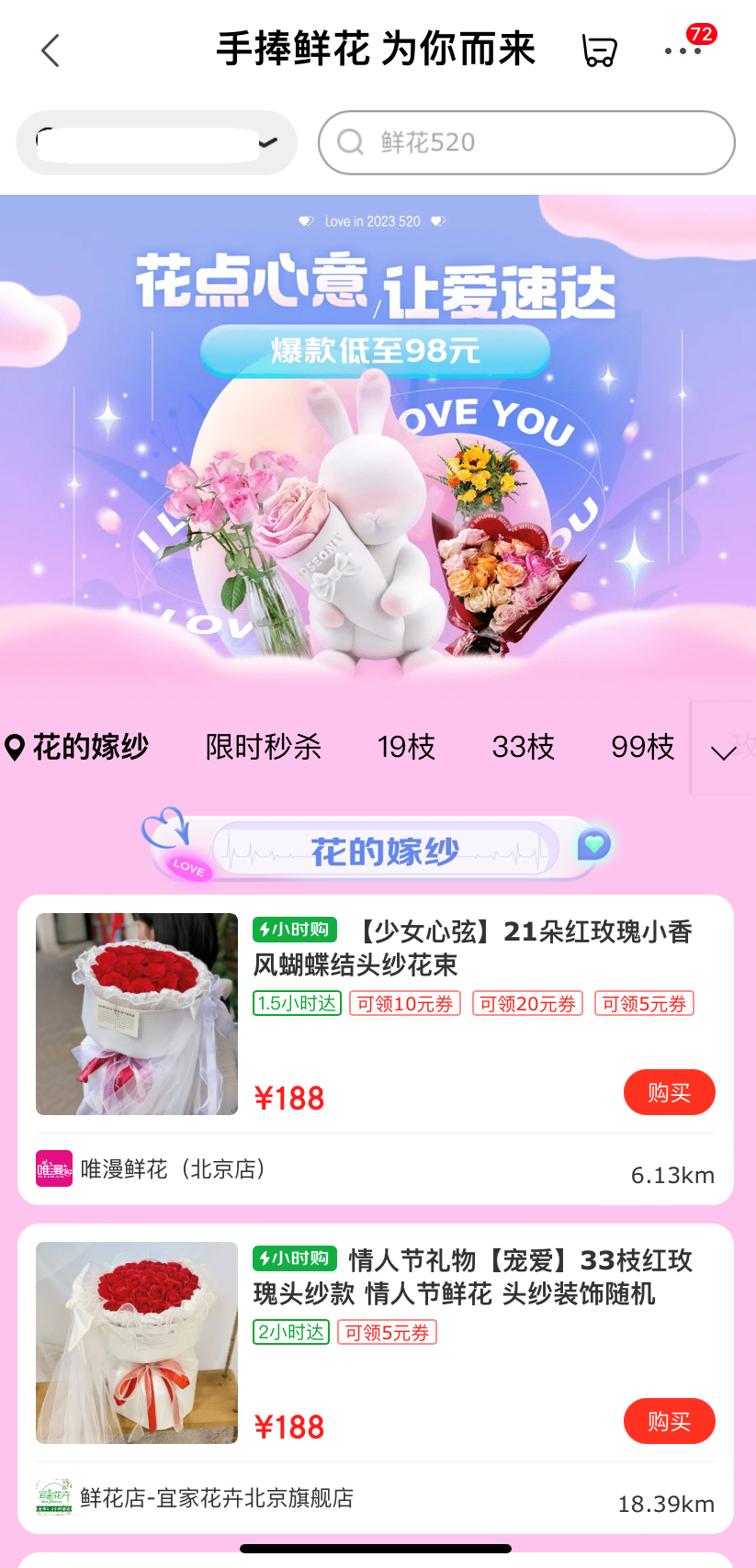
Task: Switch to the 限时秒杀 tab
Action: click(x=263, y=747)
